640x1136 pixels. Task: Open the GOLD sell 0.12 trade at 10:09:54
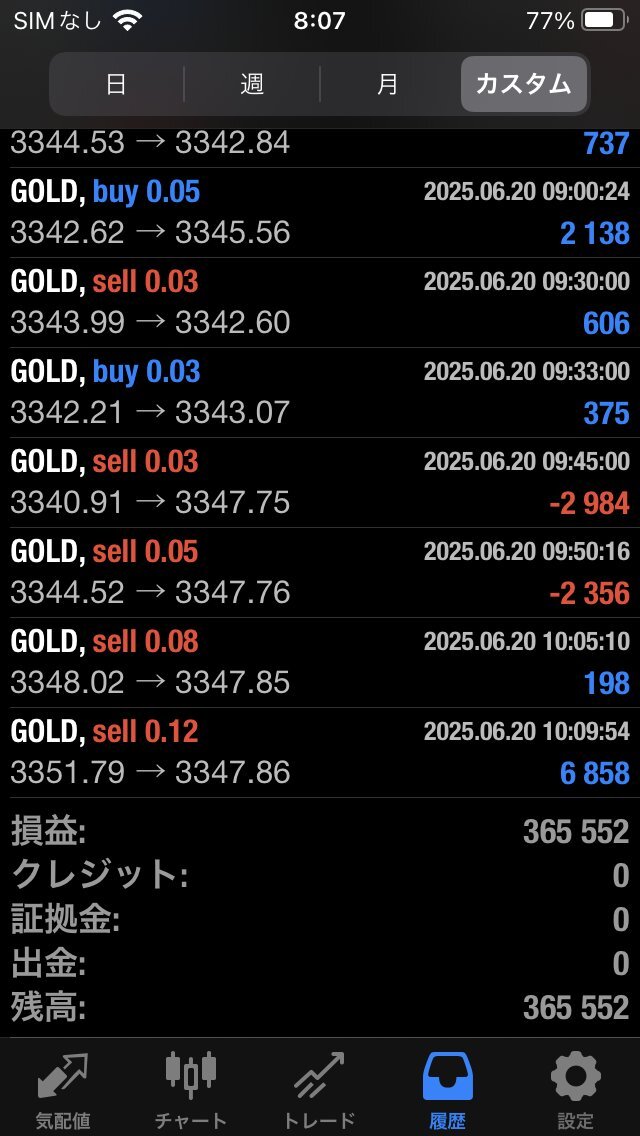pos(320,753)
